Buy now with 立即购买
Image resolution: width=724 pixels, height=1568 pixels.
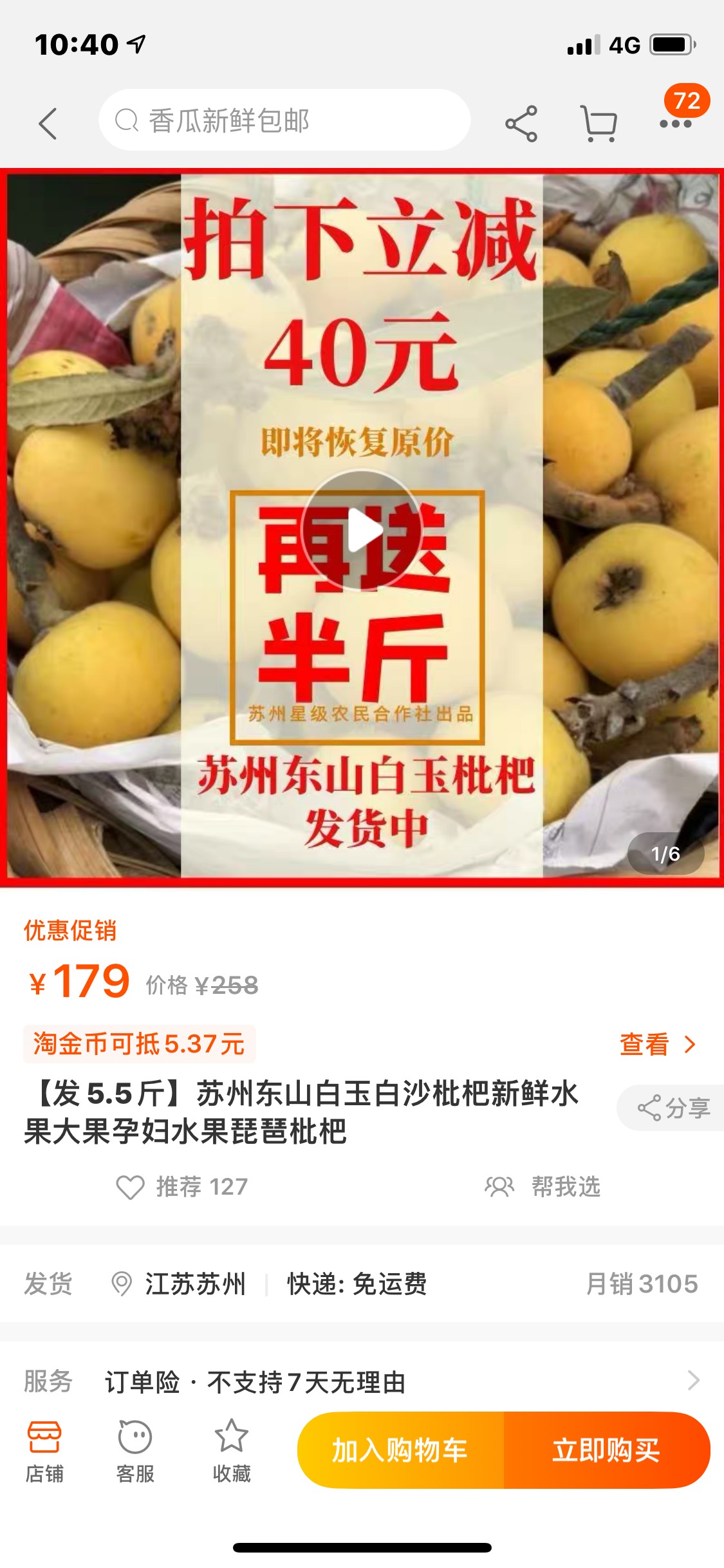point(607,1450)
